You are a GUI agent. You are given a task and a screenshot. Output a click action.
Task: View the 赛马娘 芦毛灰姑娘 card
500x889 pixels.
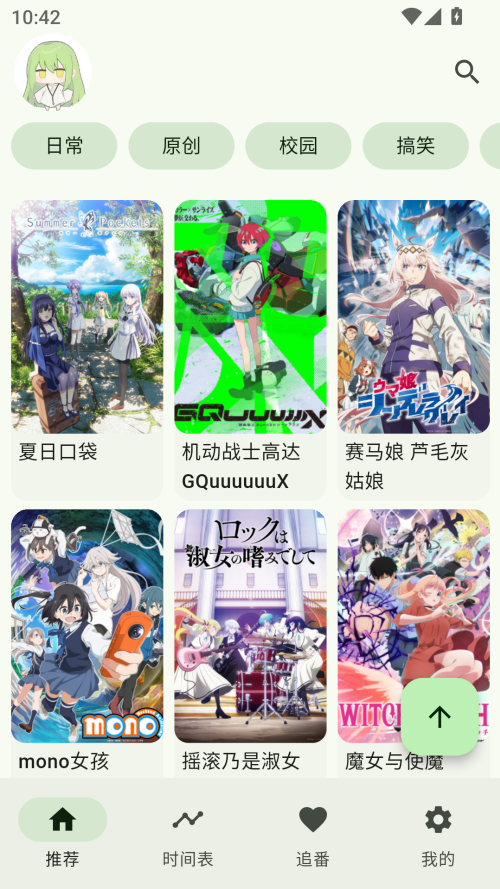point(413,350)
